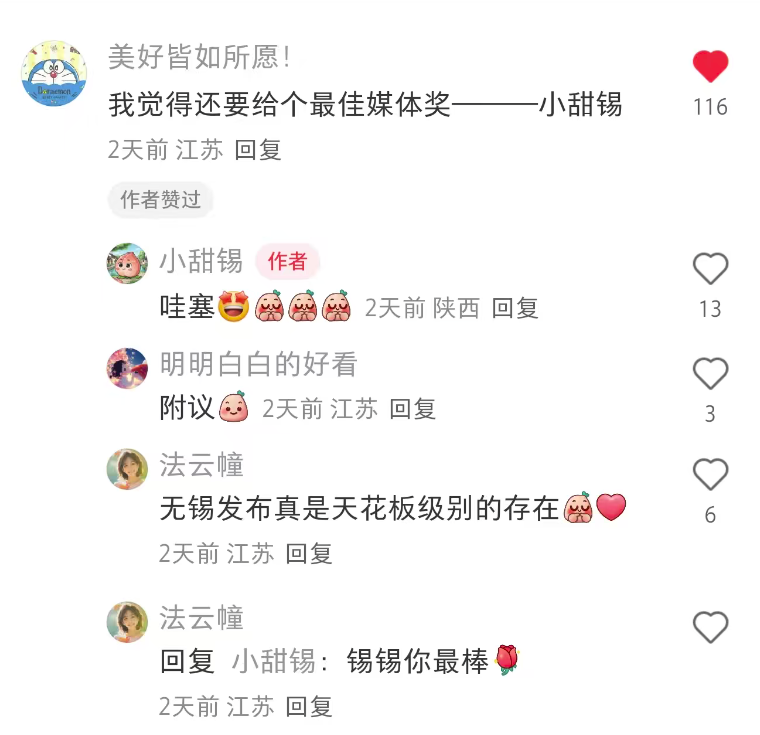Like 法云幢's 无锡发布 comment

pos(710,475)
